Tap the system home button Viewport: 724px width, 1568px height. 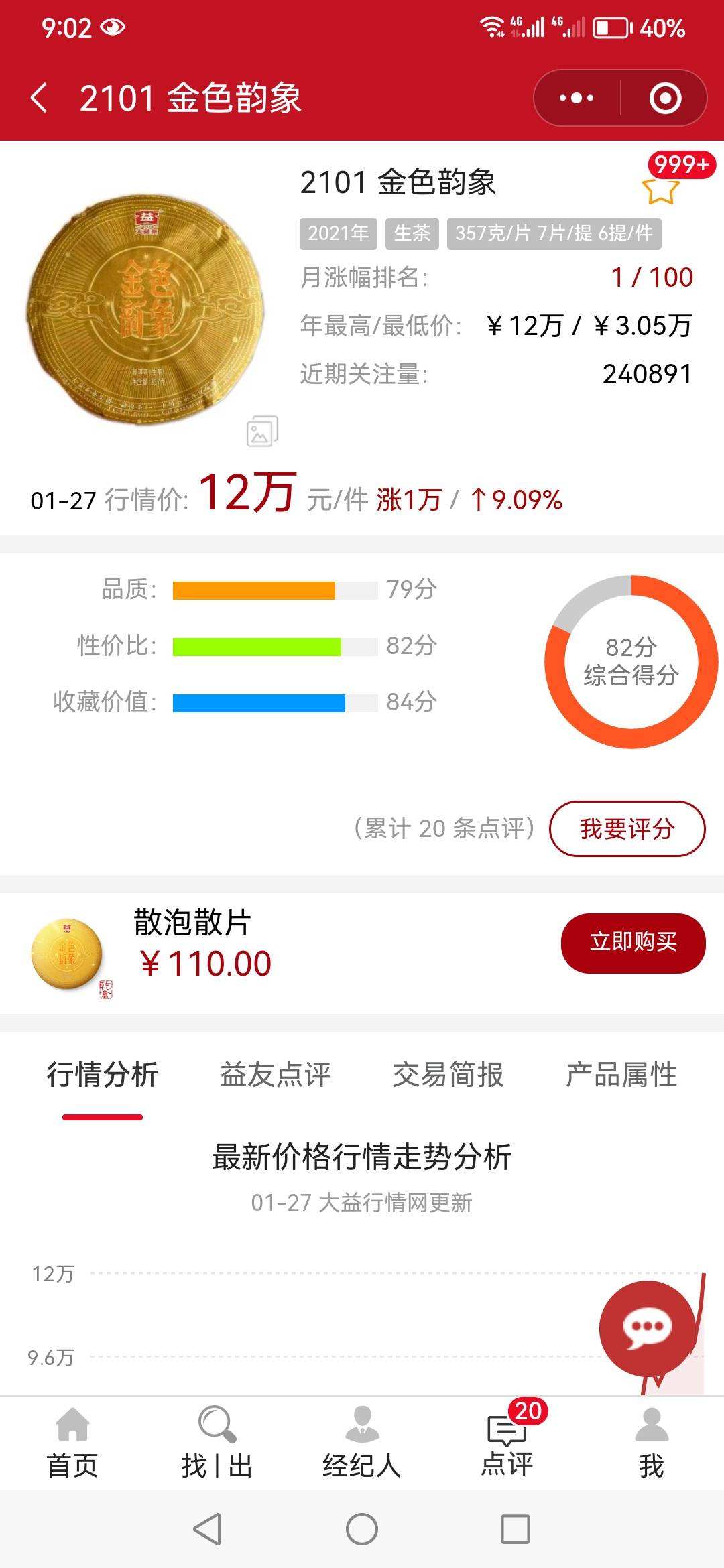pos(362,1530)
